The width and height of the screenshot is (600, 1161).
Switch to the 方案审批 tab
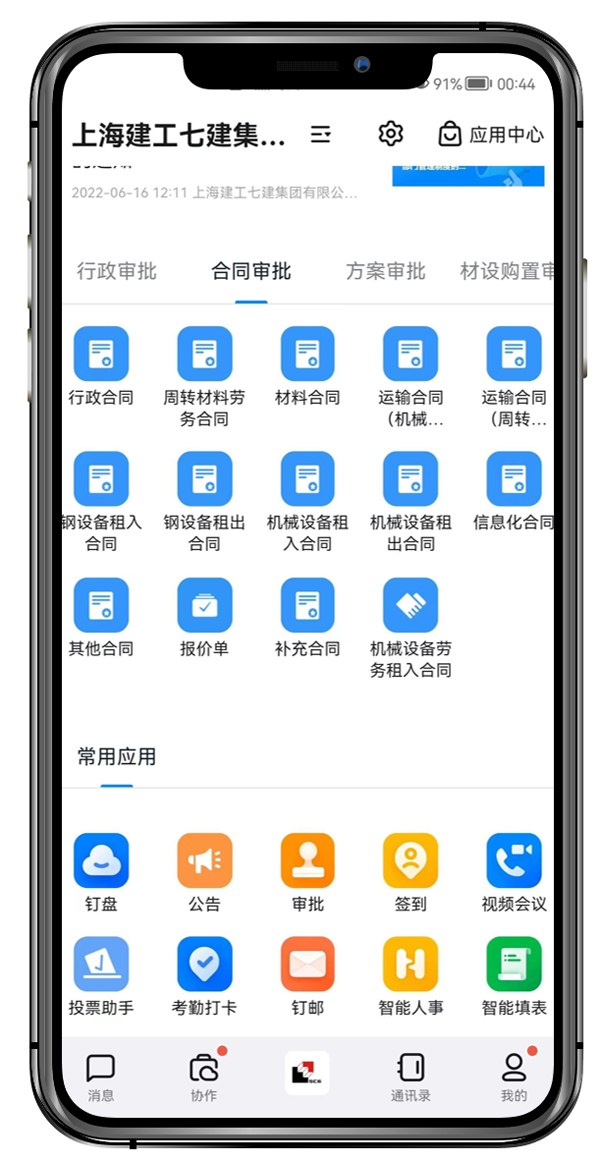(385, 271)
